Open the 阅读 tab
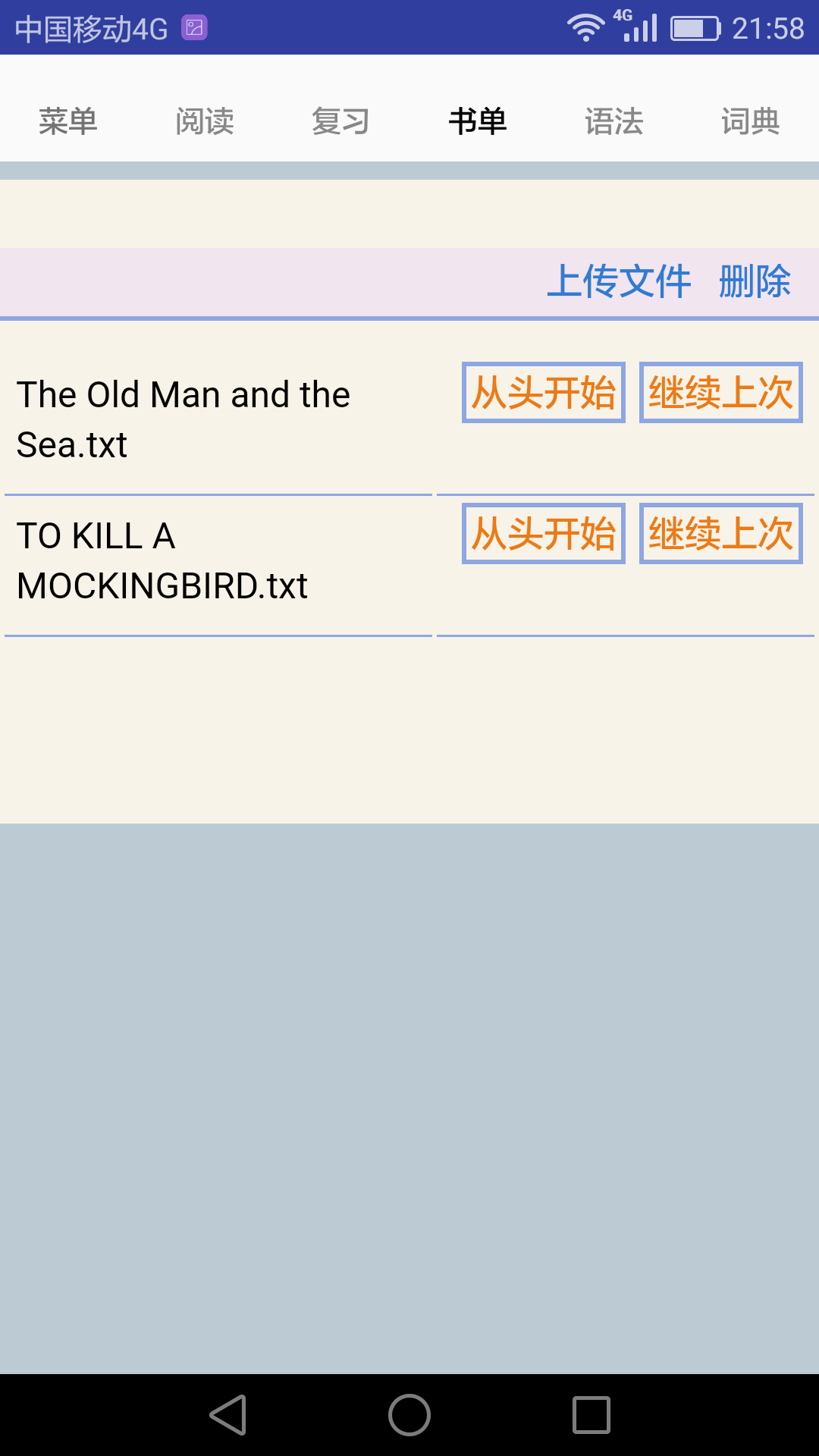Screen dimensions: 819x1456 pos(205,121)
